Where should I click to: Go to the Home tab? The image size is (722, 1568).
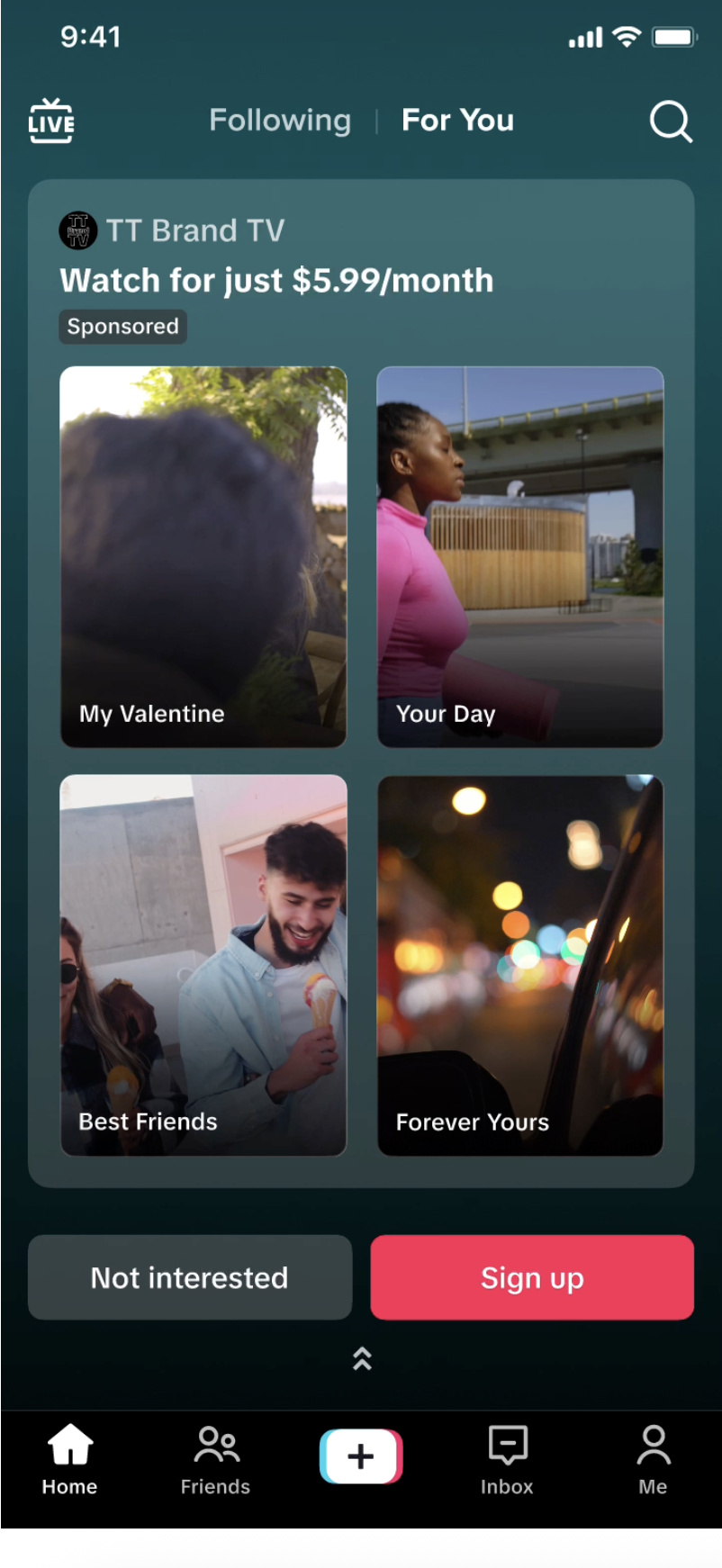coord(69,1460)
